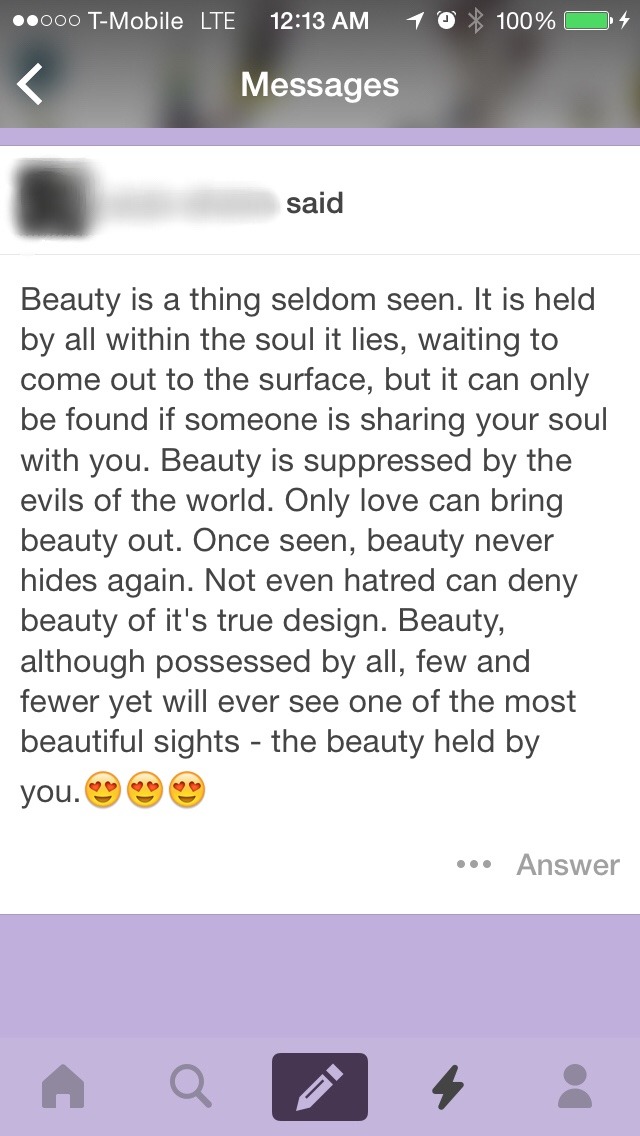Answer this message
Screen dimensions: 640x1136
tap(567, 864)
